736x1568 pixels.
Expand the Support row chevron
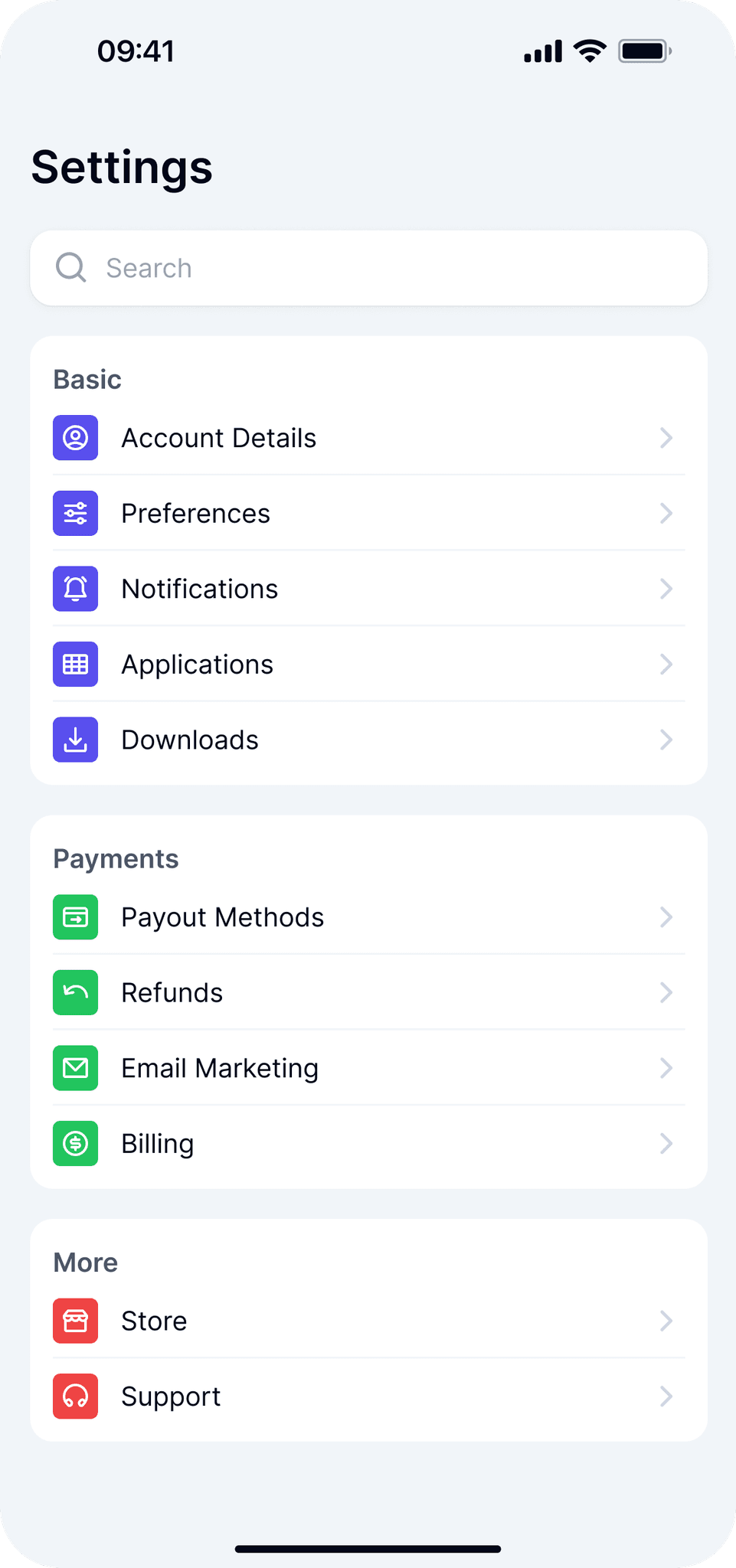coord(666,1396)
